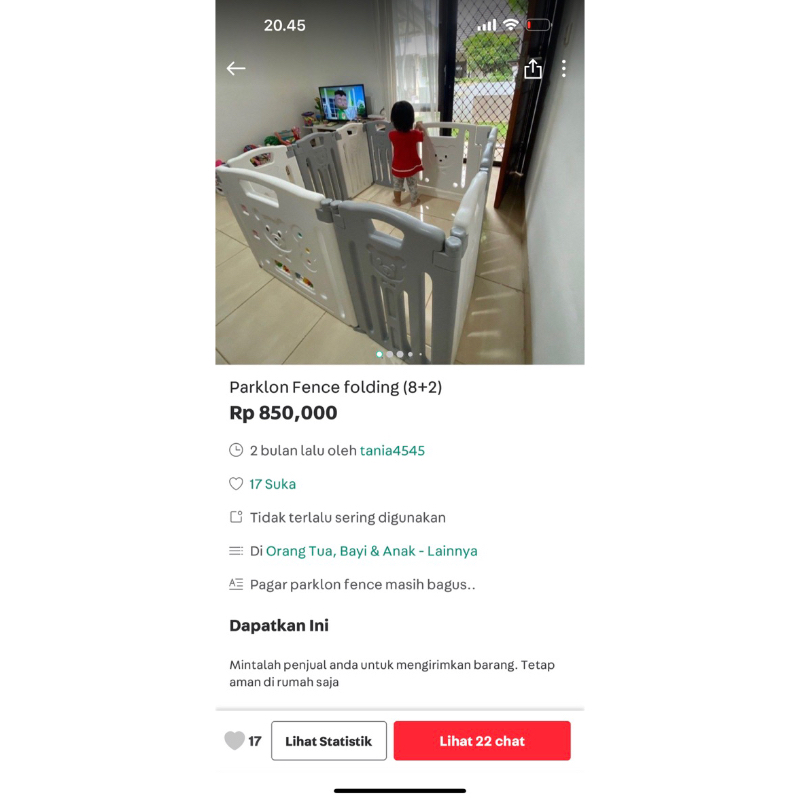Like the listing with the heart icon
The width and height of the screenshot is (800, 800).
click(235, 741)
